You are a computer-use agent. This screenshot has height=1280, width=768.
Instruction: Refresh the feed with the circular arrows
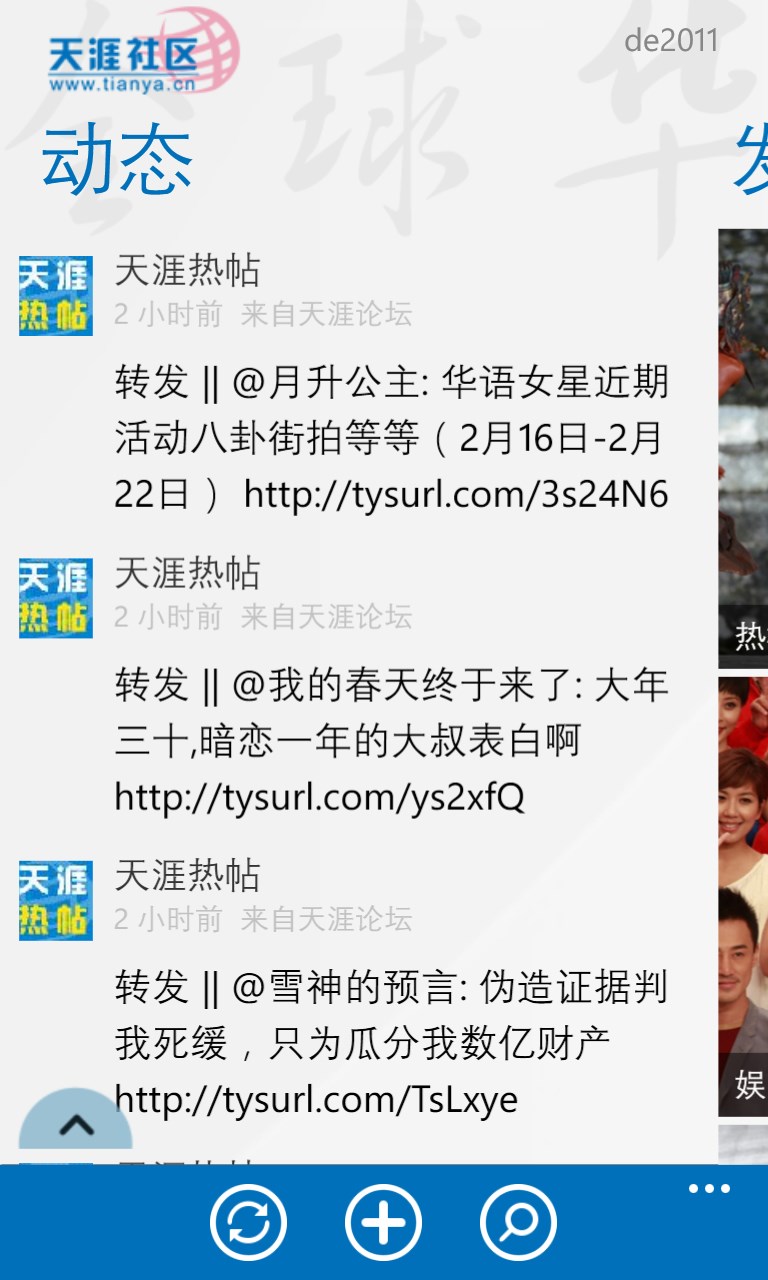248,1222
